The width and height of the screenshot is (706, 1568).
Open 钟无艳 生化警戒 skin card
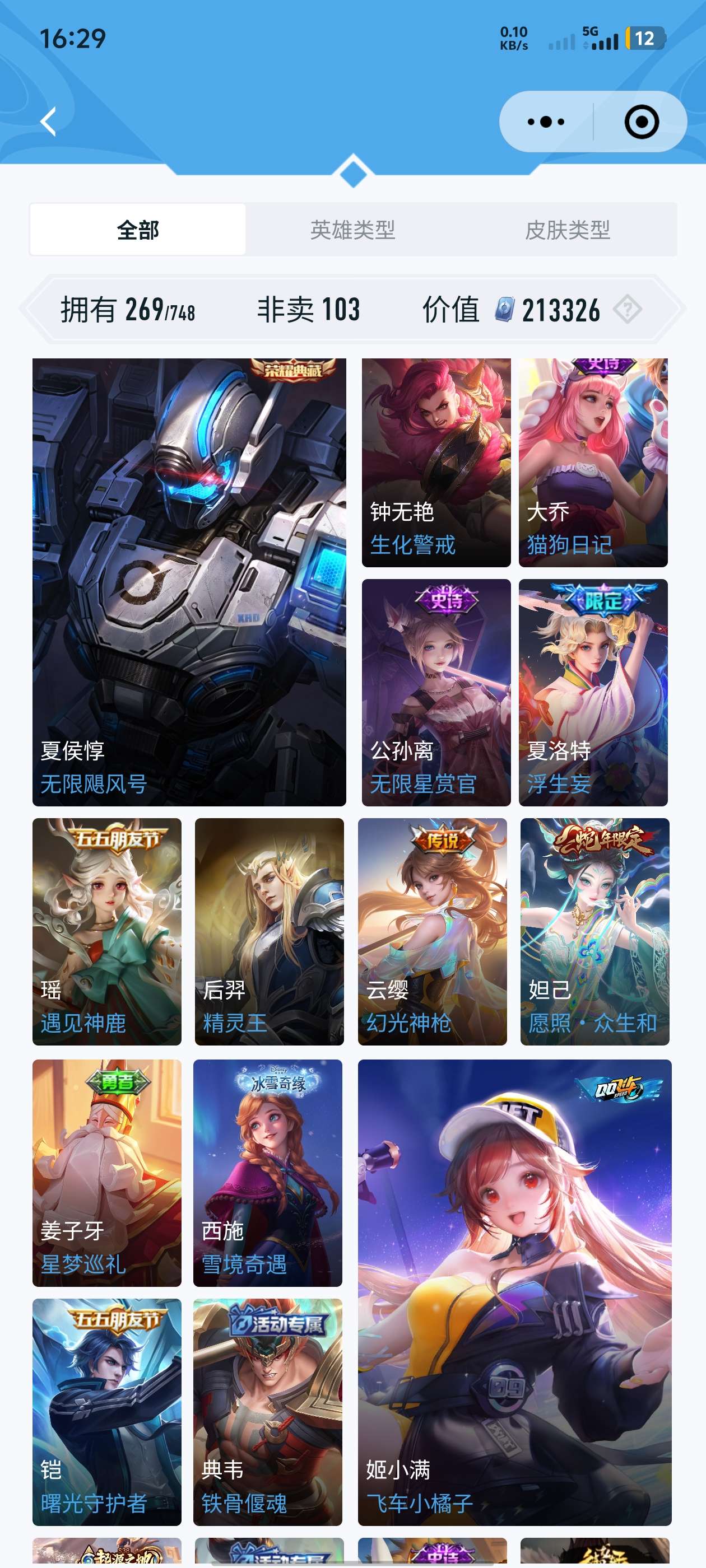(436, 463)
